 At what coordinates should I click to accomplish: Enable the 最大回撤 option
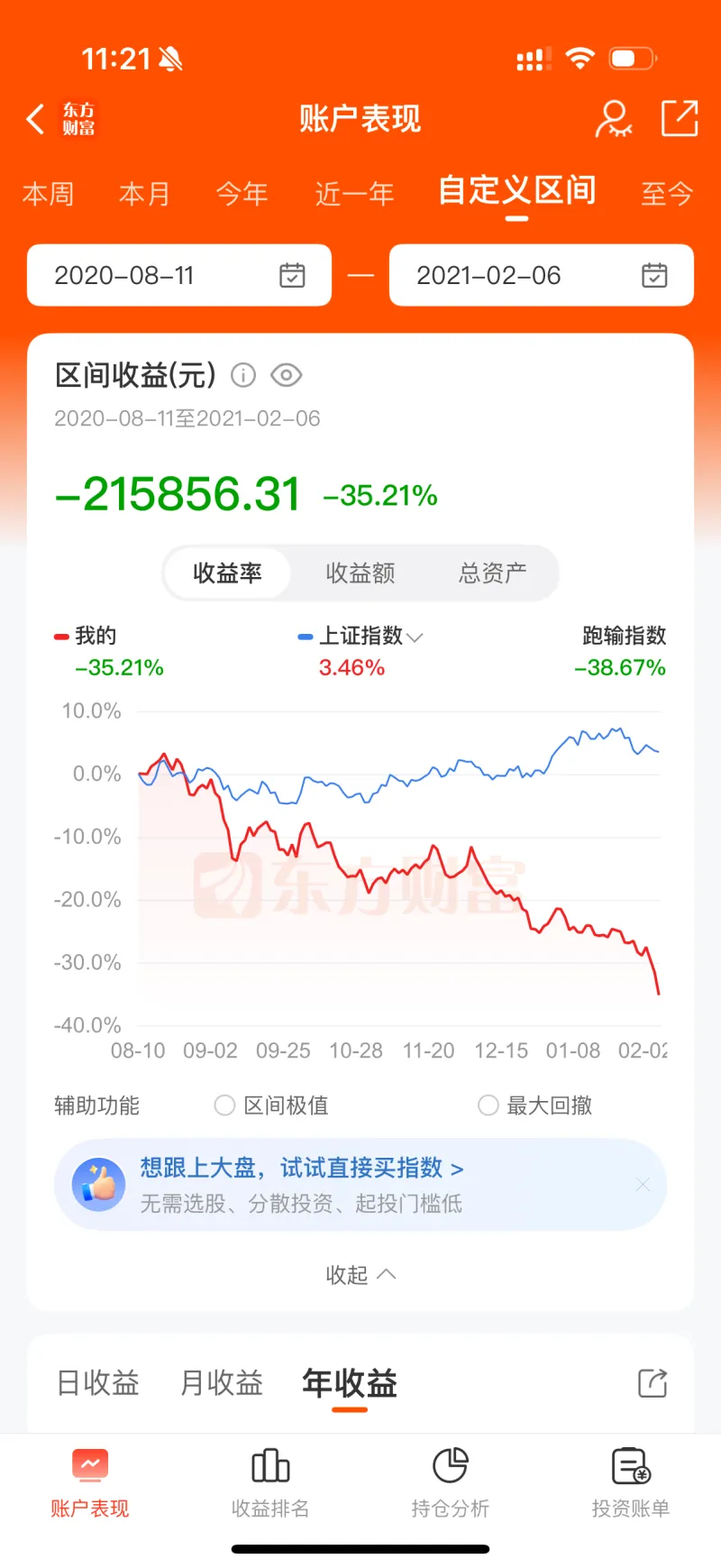(488, 1105)
